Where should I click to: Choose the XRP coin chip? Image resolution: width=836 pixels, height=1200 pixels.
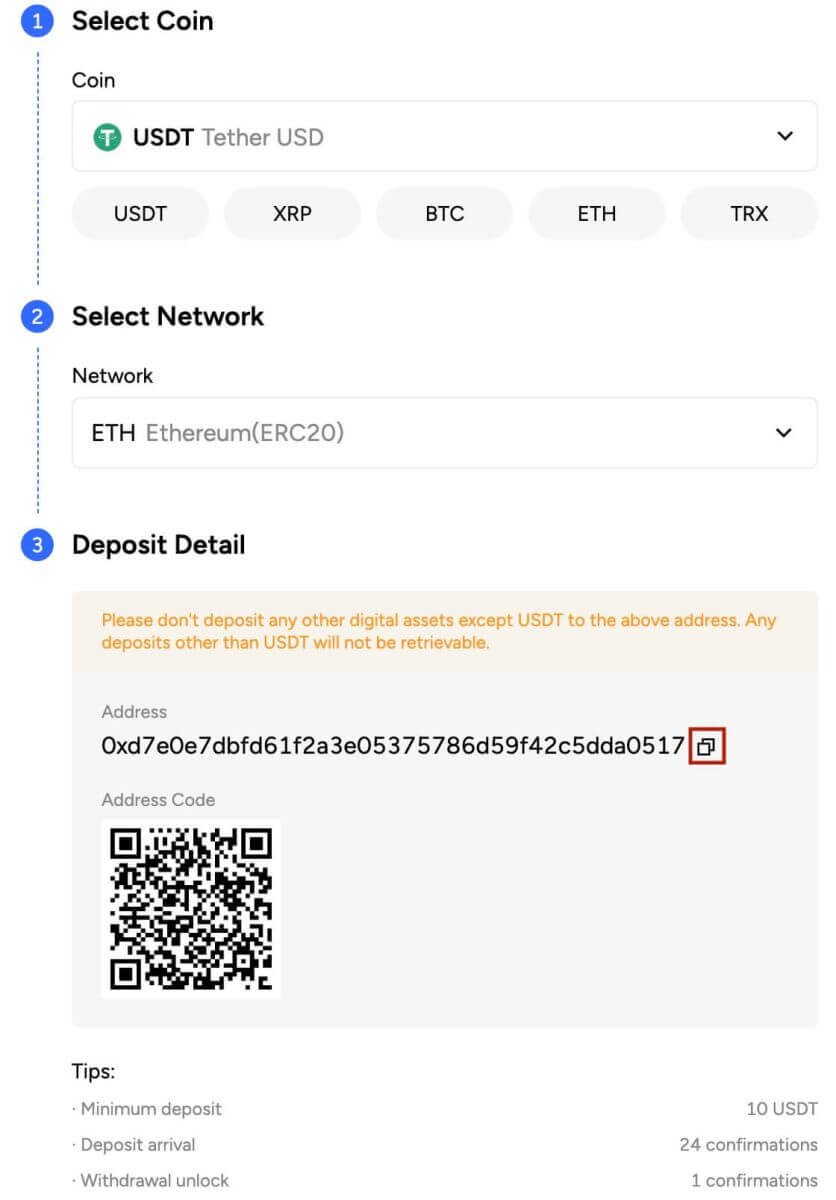click(292, 213)
